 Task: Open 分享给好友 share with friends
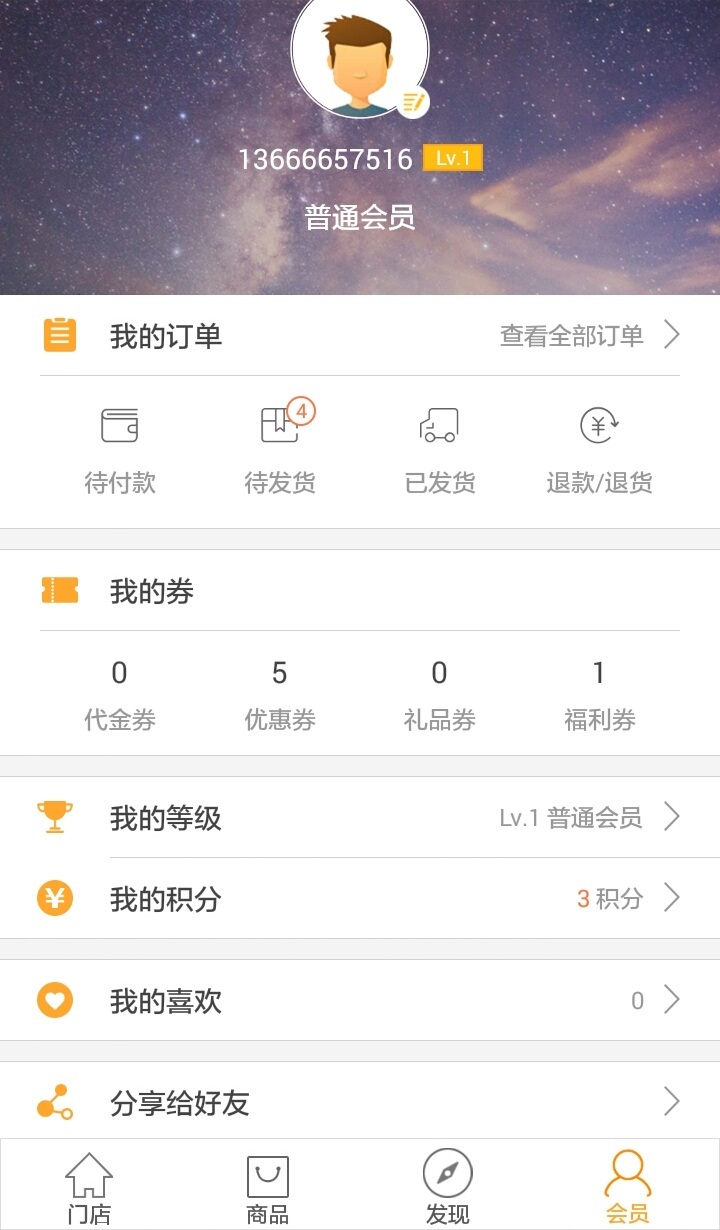[360, 1103]
